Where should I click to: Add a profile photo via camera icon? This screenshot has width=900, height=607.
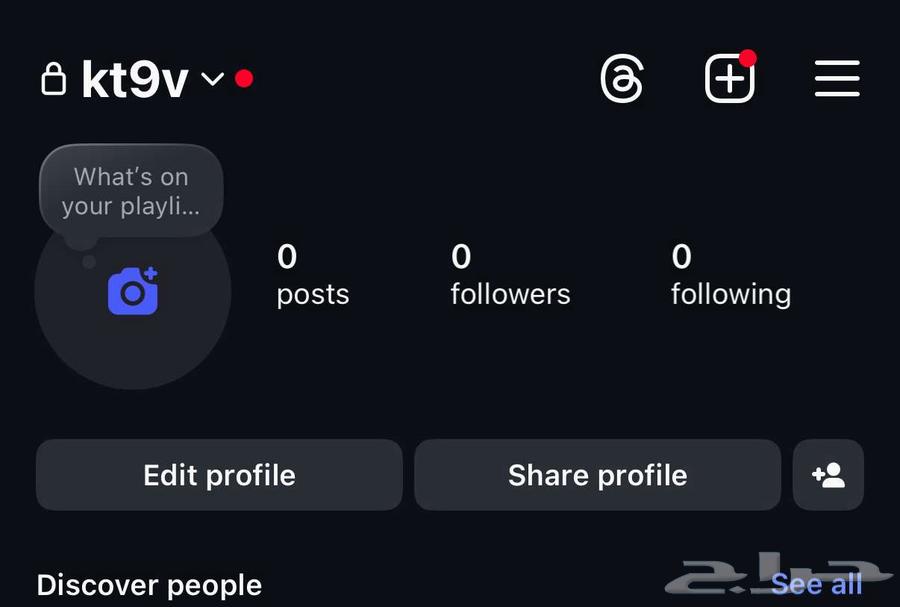pos(133,291)
